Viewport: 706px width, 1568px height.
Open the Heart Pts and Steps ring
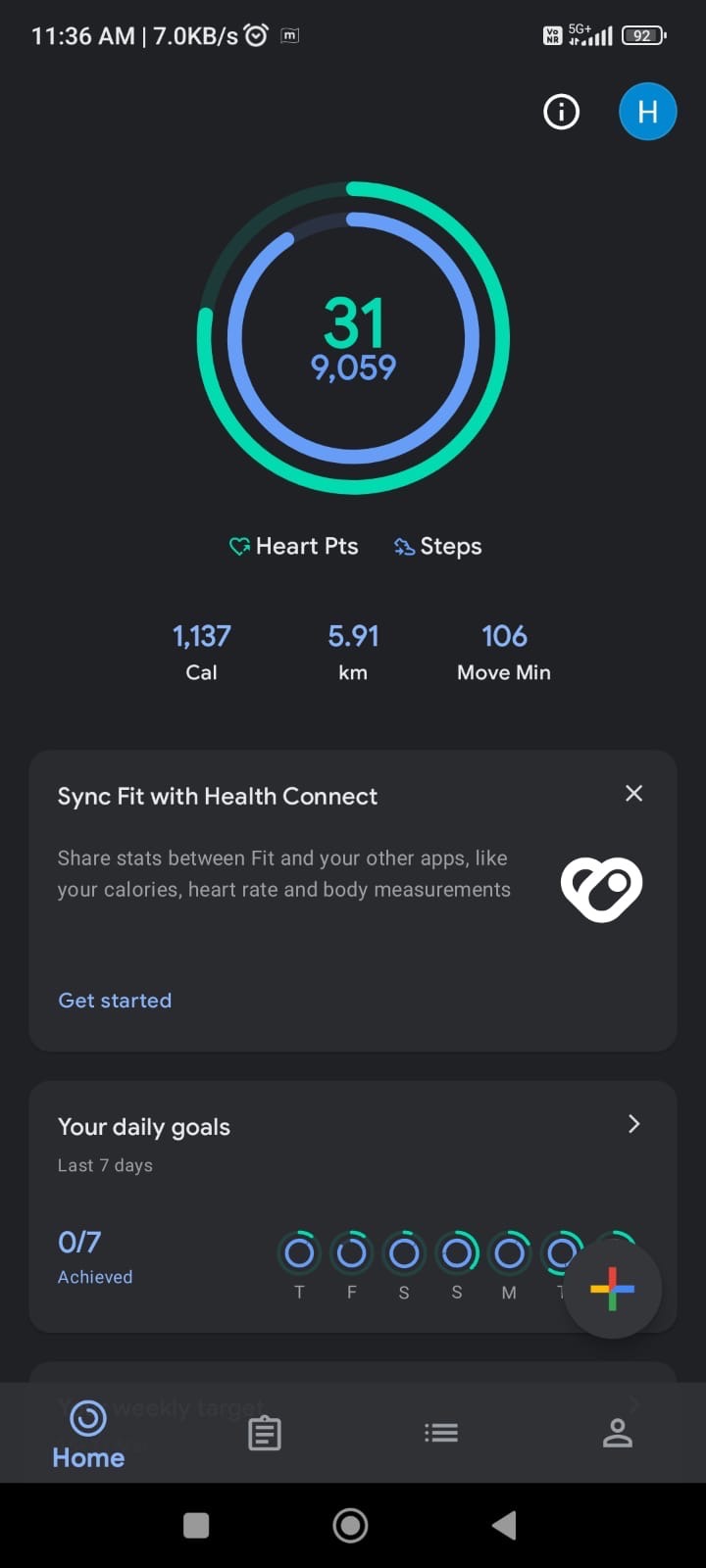tap(353, 338)
